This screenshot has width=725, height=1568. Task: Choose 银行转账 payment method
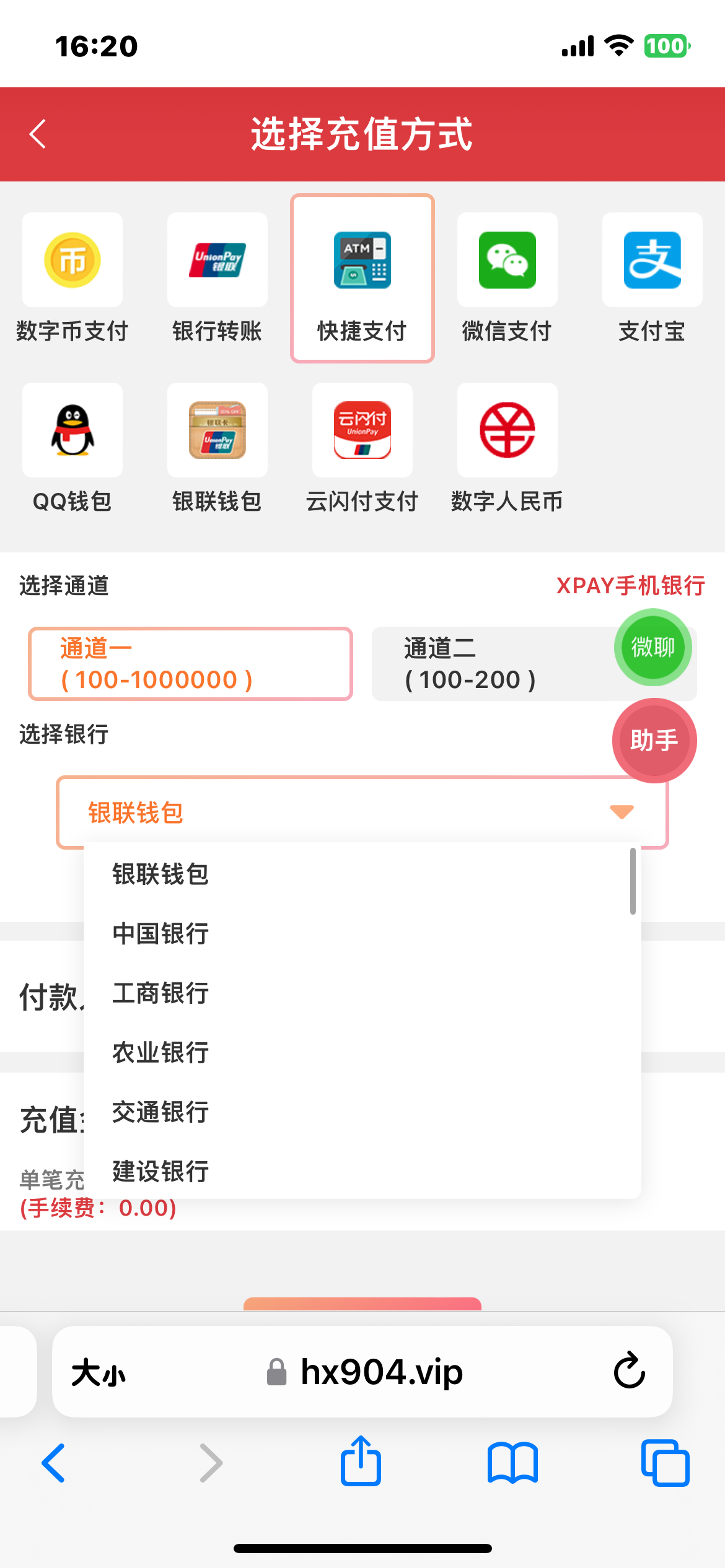pos(217,279)
